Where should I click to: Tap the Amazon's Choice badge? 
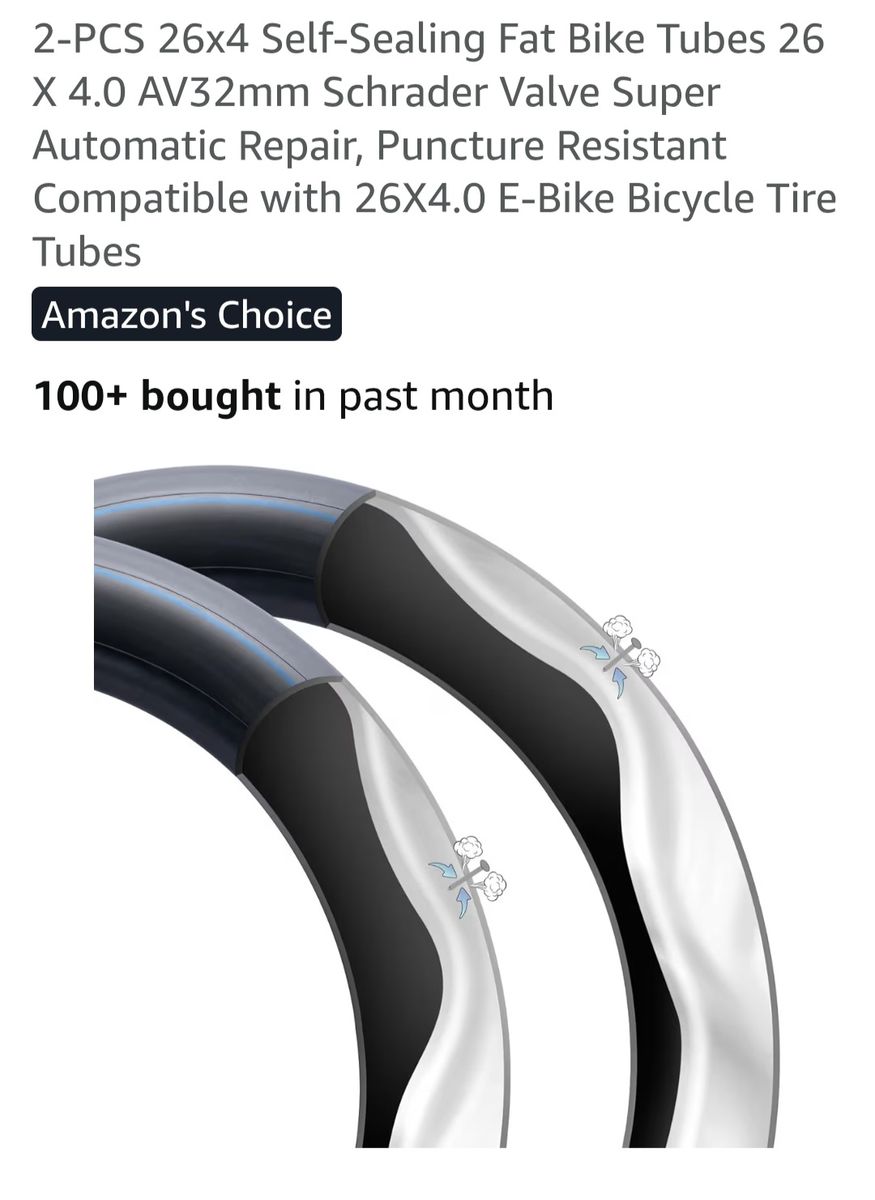coord(187,314)
